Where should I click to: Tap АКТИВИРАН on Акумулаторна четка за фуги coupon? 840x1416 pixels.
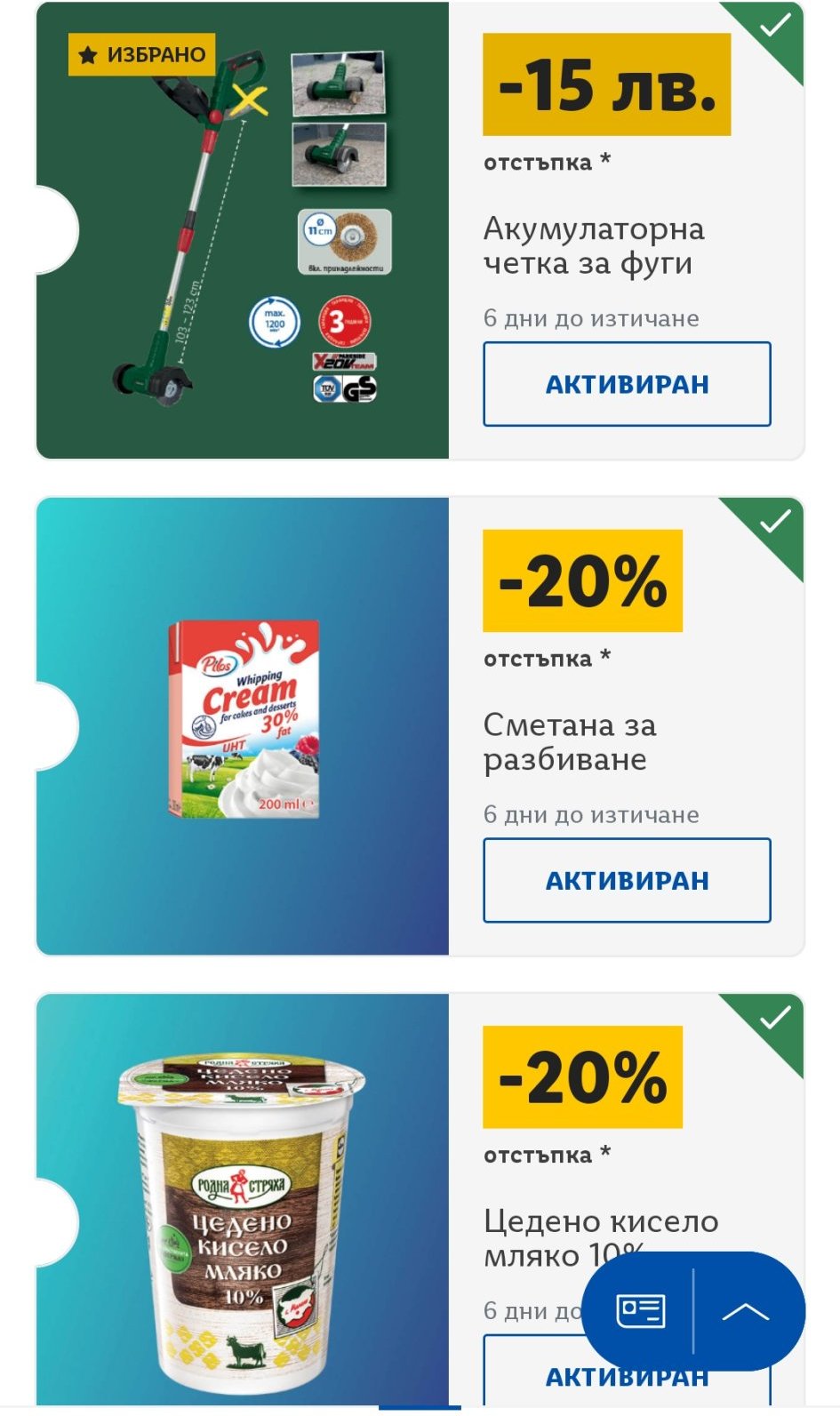click(627, 384)
